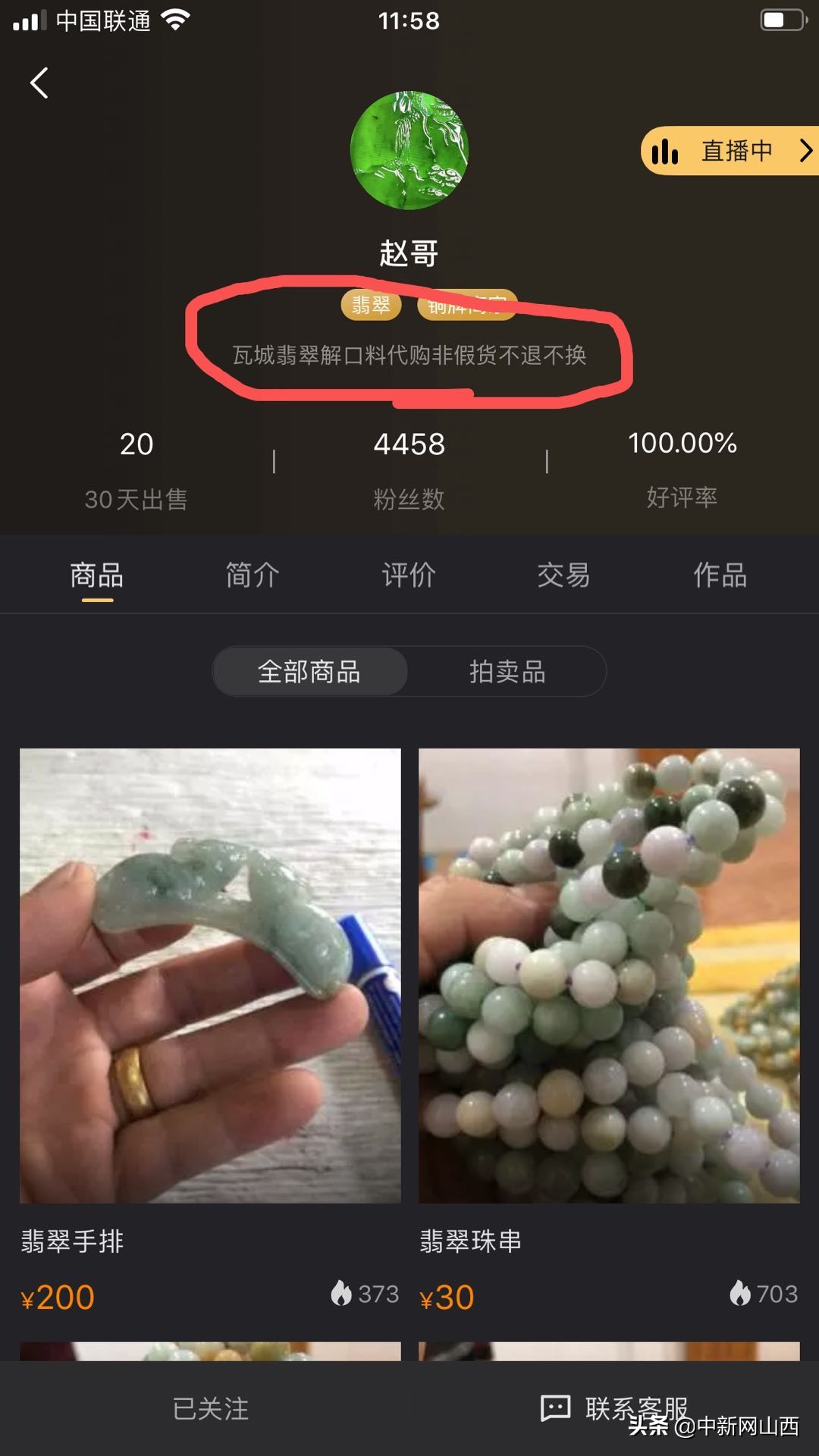
Task: Select the 拍卖品 filter option
Action: [507, 672]
